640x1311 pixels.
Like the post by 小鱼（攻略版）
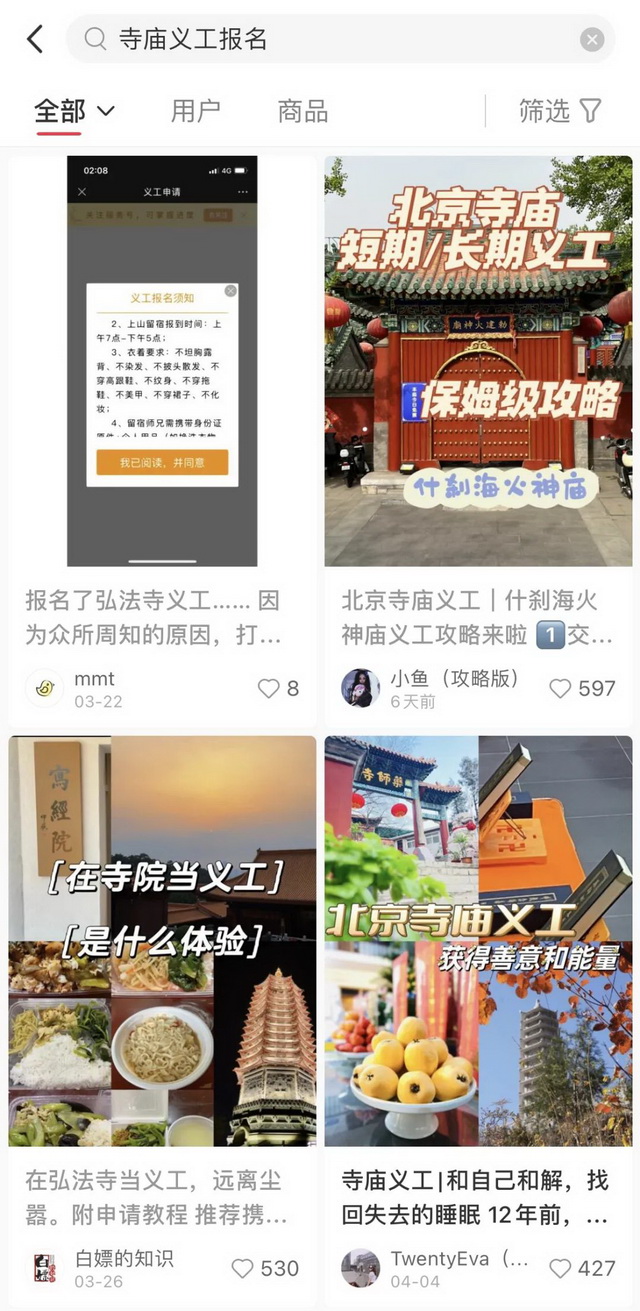[561, 688]
